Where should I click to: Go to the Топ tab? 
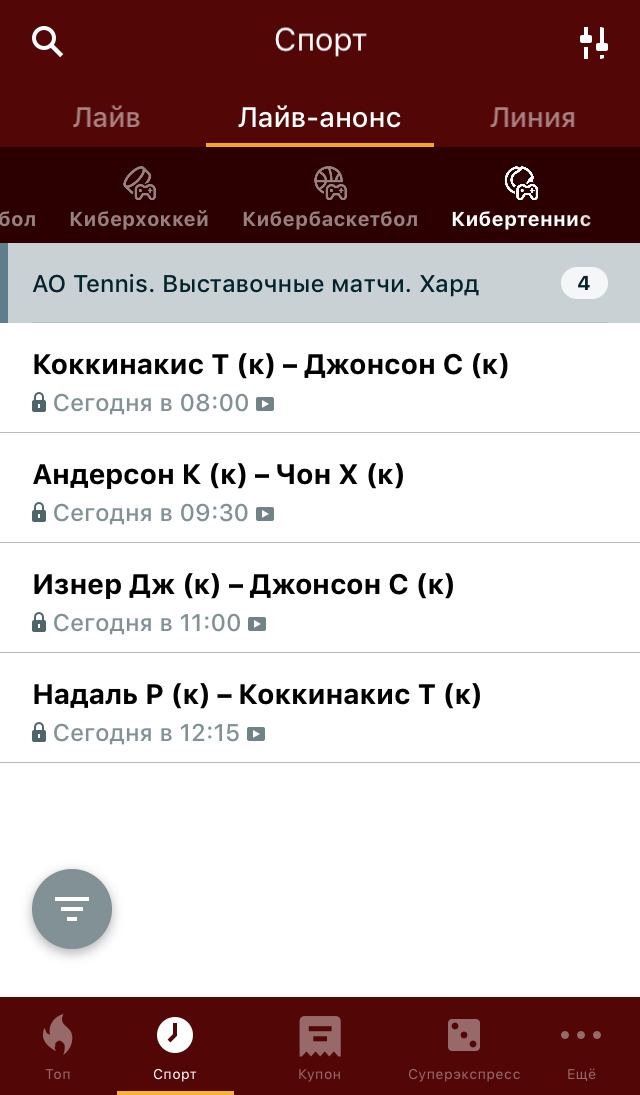[x=57, y=1046]
